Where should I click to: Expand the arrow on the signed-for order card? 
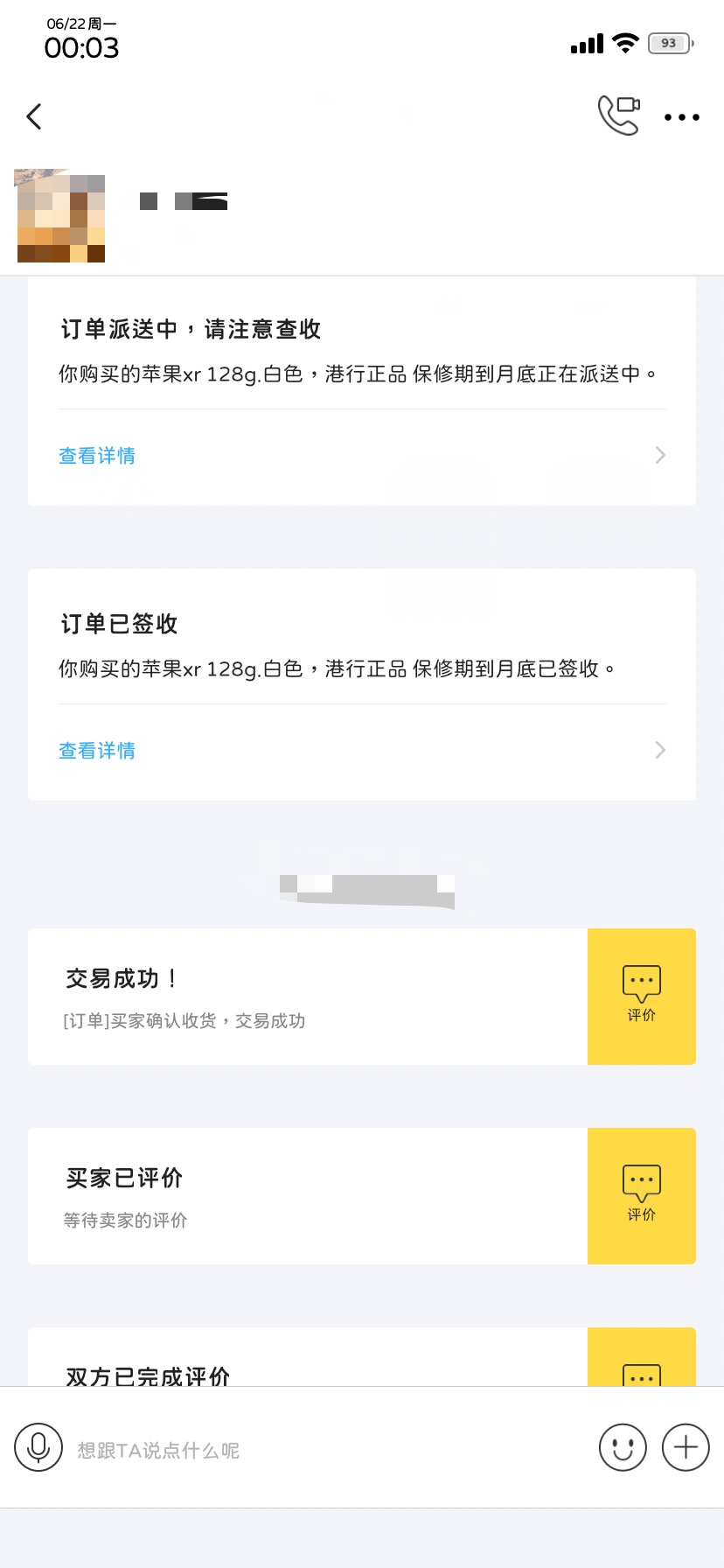pyautogui.click(x=660, y=750)
